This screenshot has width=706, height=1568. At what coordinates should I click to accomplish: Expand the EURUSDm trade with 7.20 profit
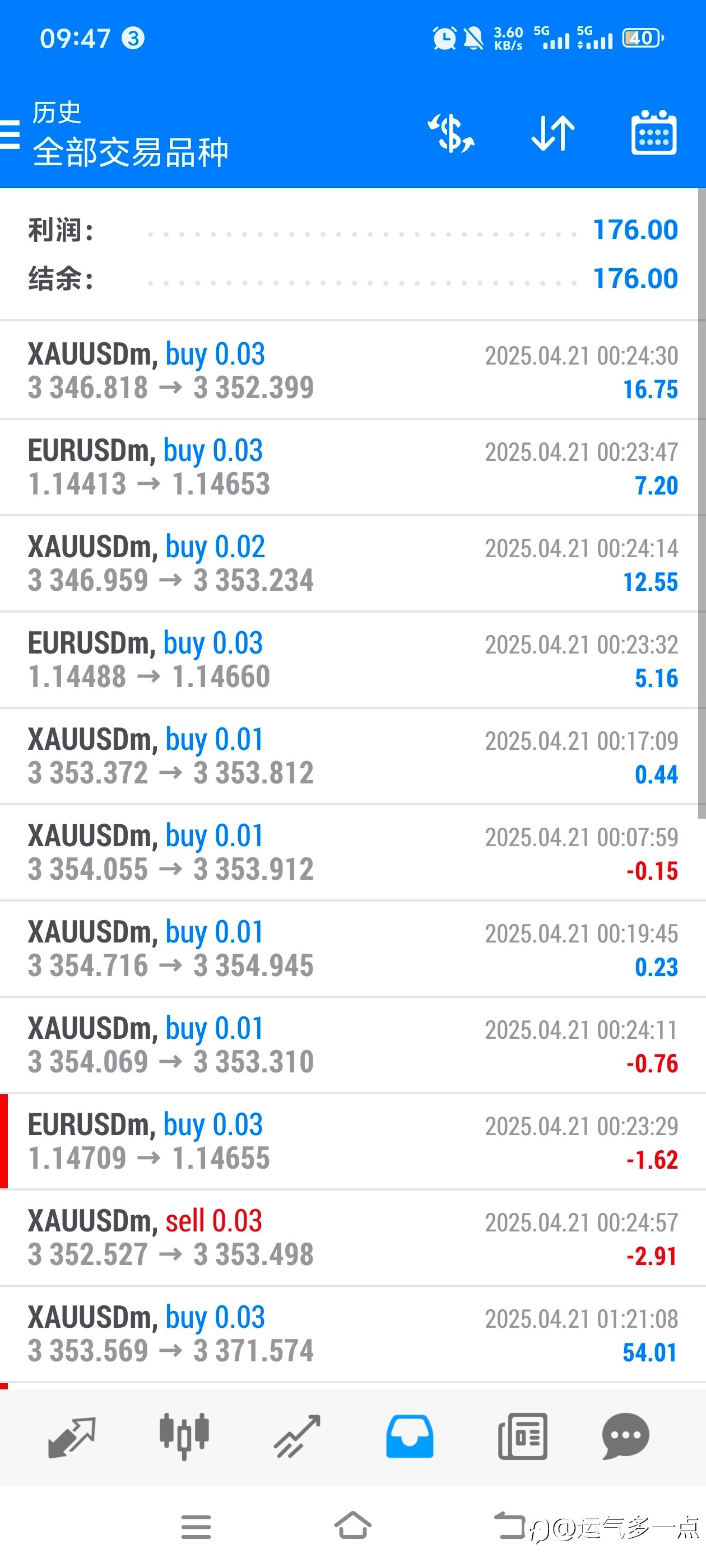coord(352,467)
